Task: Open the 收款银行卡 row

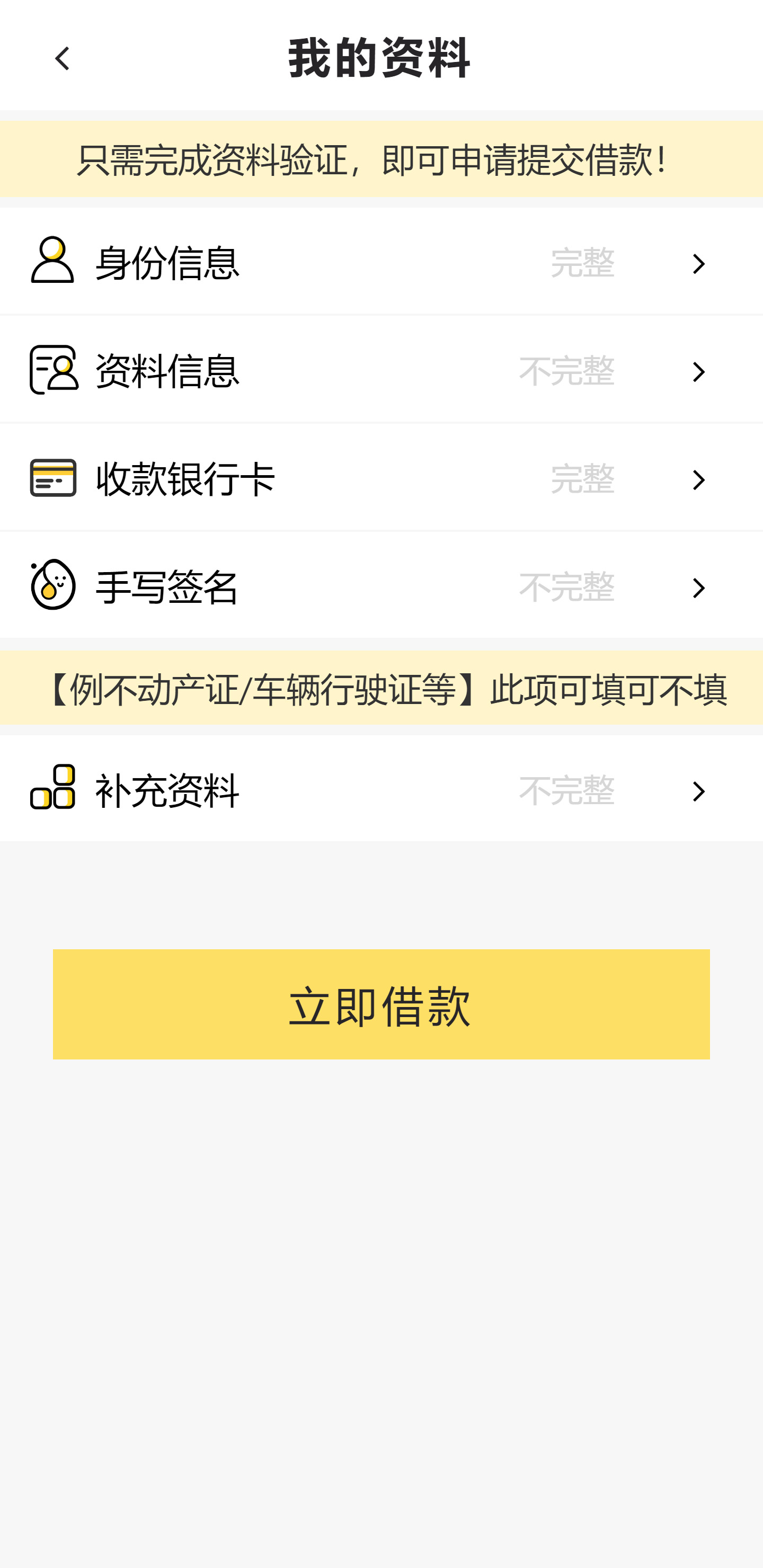Action: pyautogui.click(x=381, y=478)
